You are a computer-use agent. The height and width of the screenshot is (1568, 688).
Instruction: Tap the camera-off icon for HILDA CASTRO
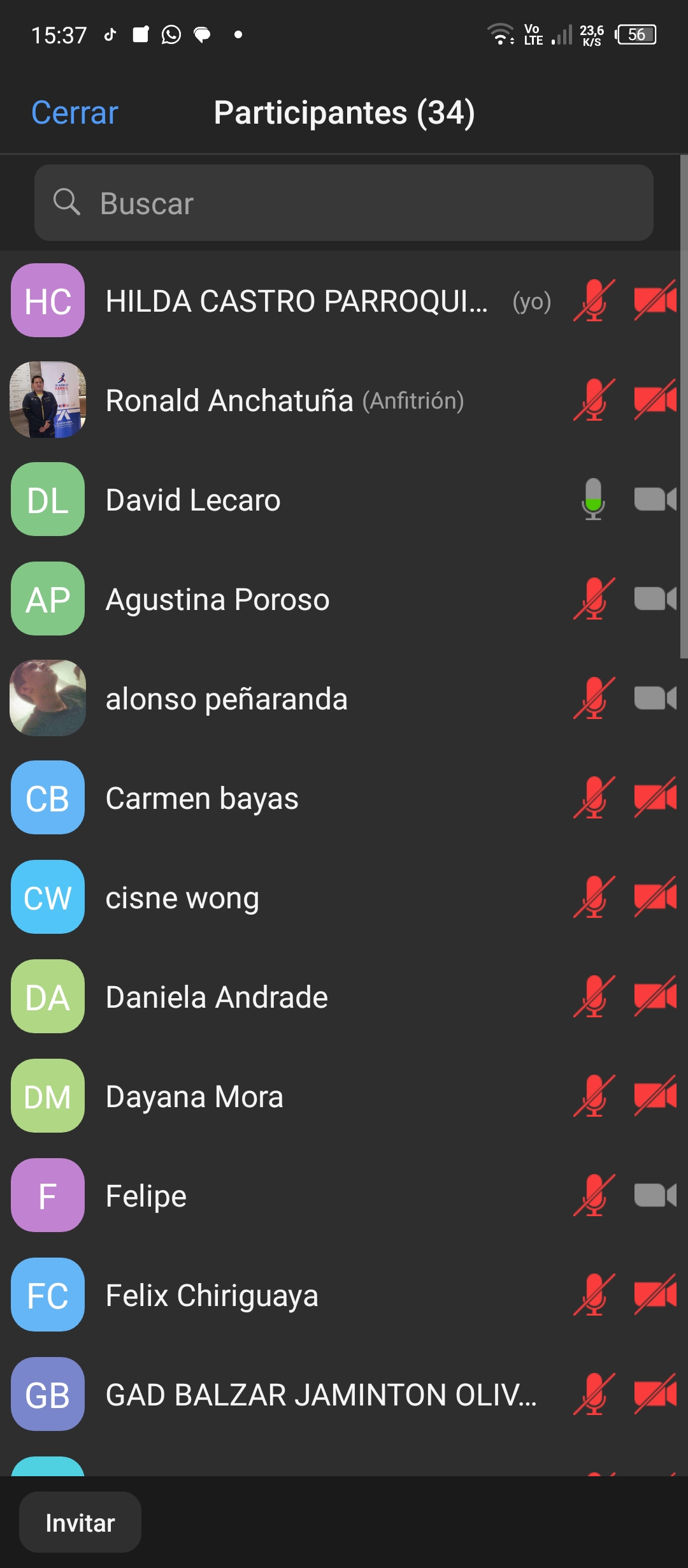tap(654, 301)
